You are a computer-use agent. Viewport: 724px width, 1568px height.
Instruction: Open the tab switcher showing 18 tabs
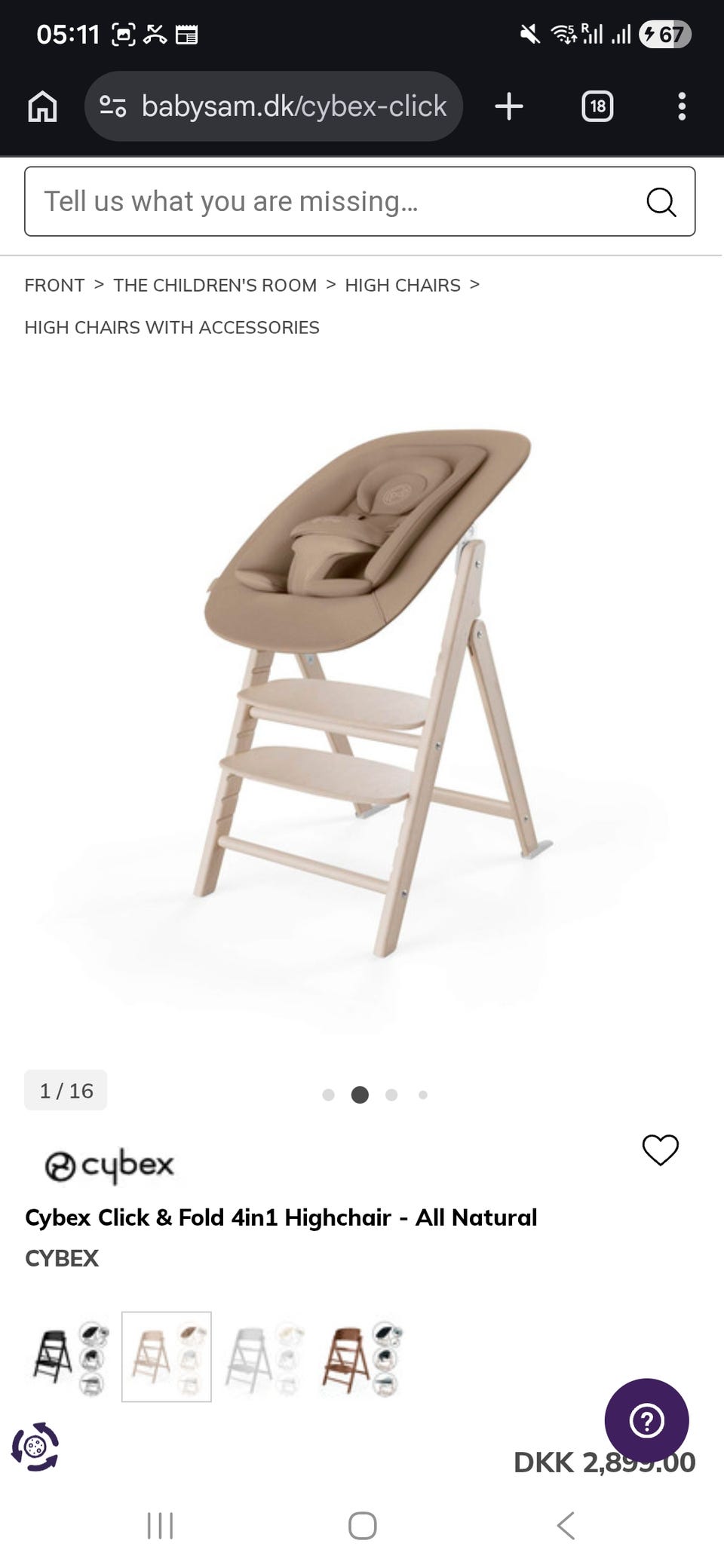(597, 106)
